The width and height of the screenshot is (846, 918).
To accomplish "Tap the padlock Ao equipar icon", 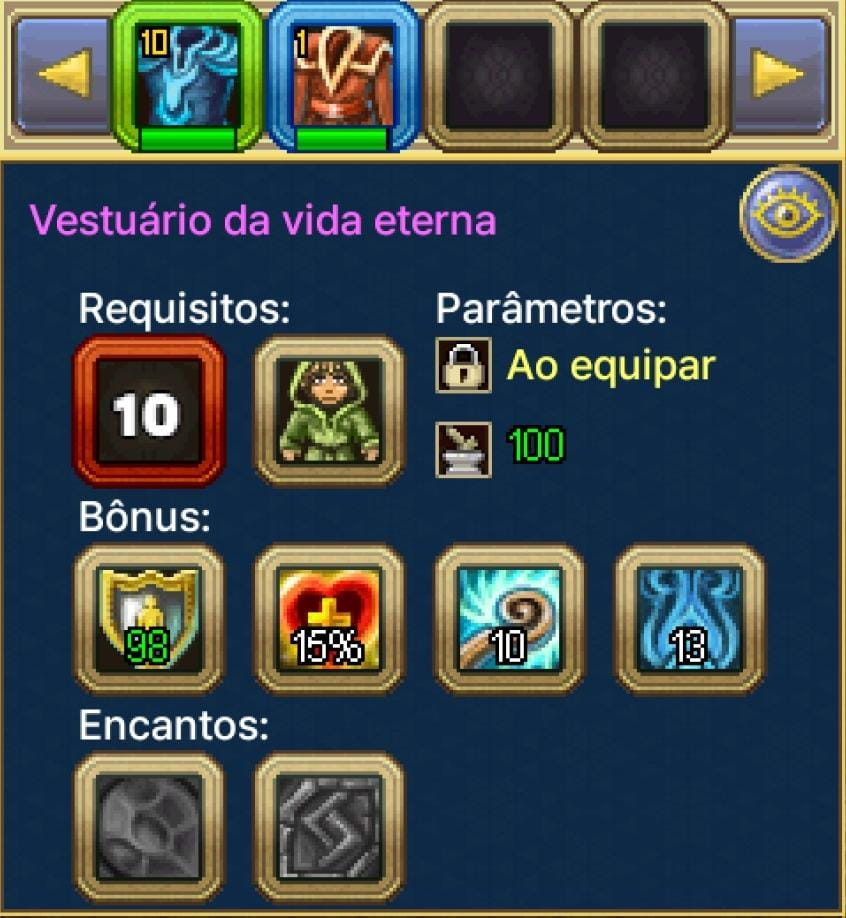I will (463, 365).
